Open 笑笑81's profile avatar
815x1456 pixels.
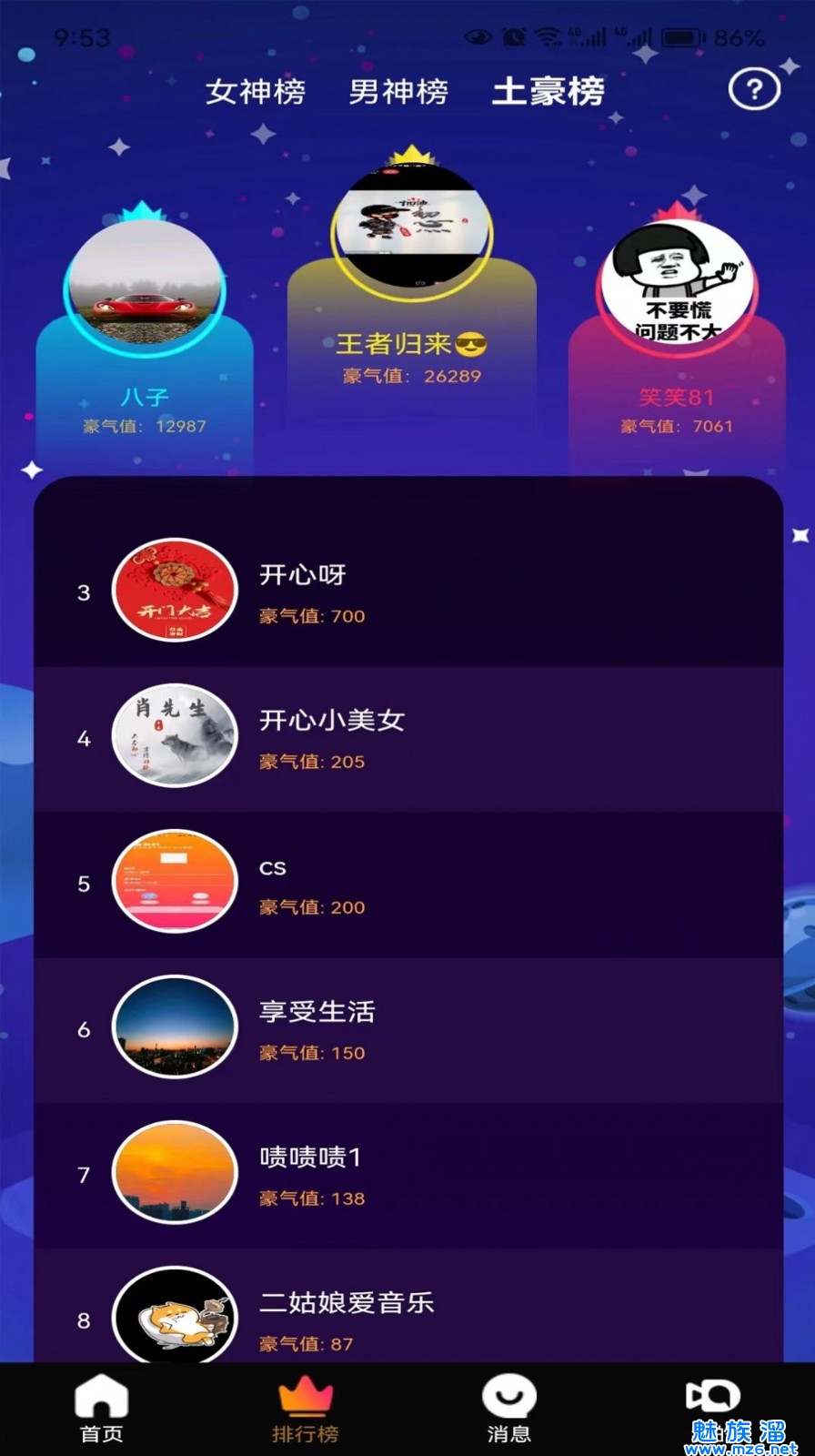pyautogui.click(x=677, y=284)
